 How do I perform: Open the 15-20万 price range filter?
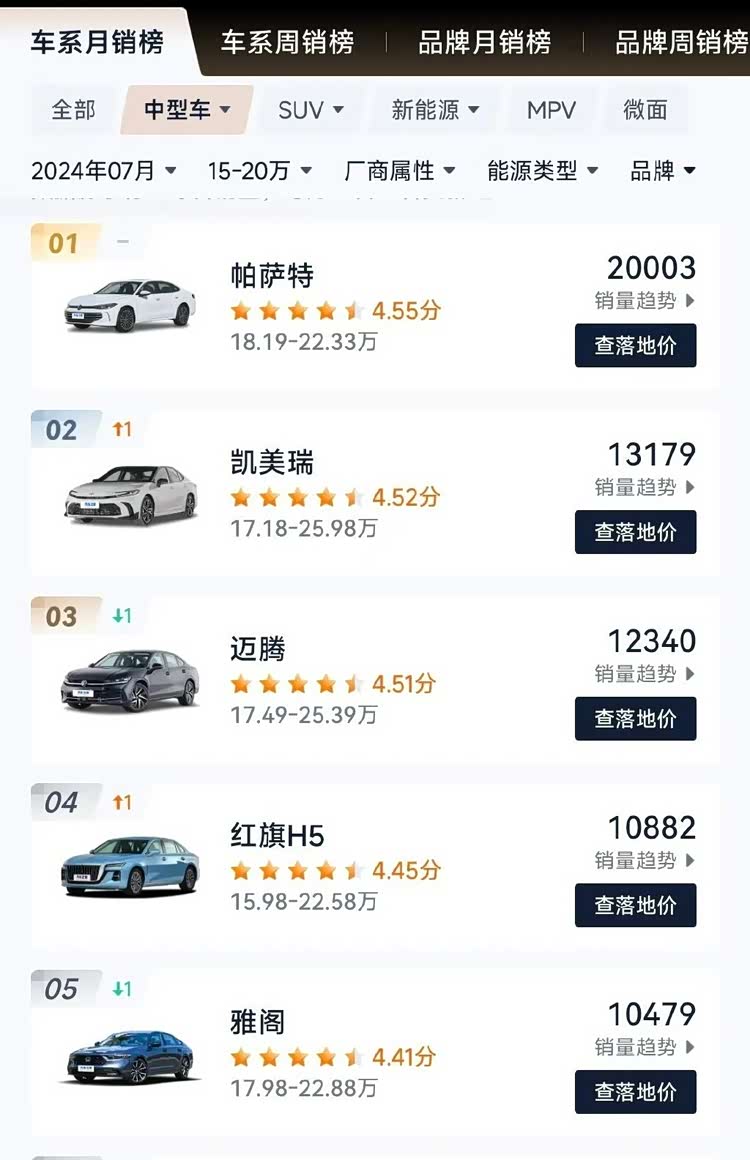pos(260,171)
